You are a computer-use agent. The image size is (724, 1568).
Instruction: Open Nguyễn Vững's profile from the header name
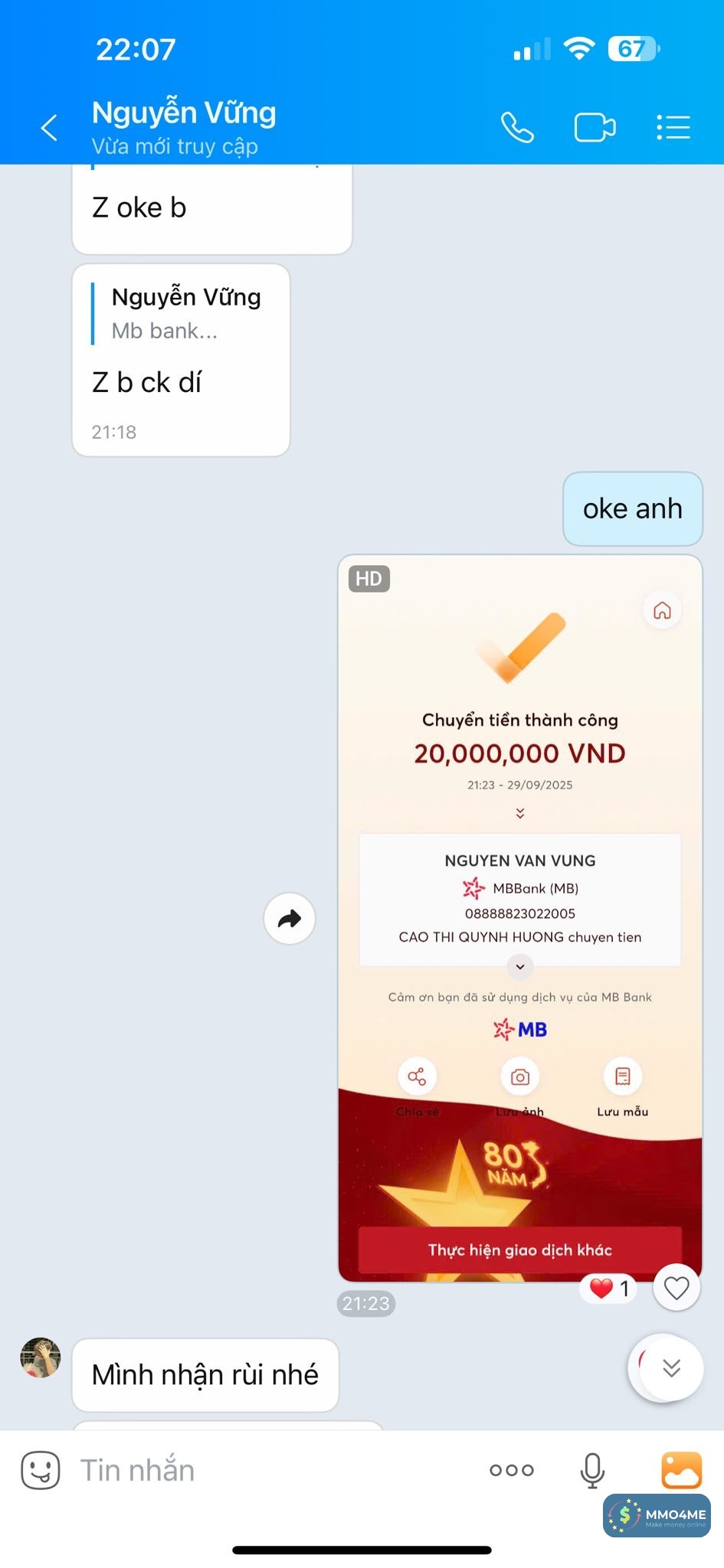pyautogui.click(x=184, y=113)
